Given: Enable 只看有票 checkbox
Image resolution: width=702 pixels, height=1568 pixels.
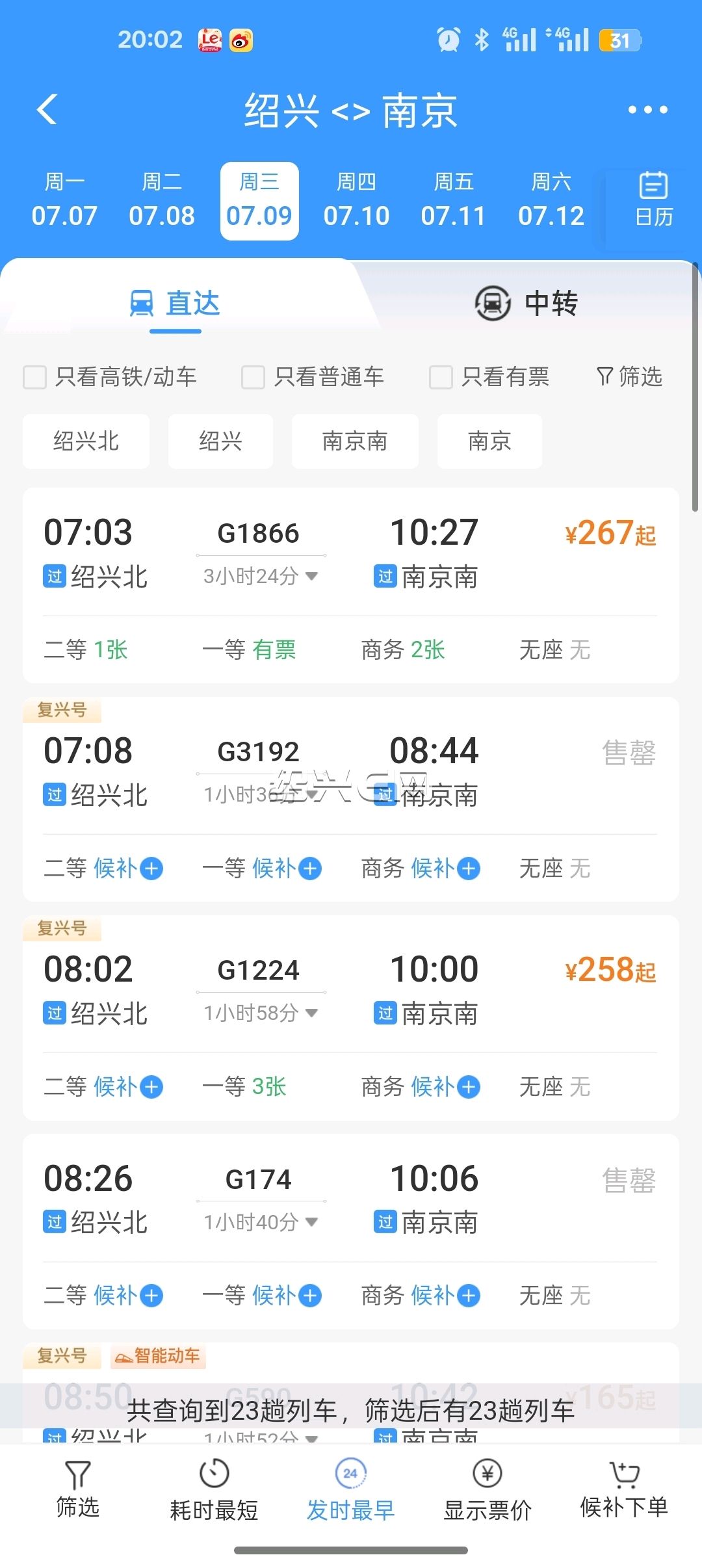Looking at the screenshot, I should click(x=441, y=377).
